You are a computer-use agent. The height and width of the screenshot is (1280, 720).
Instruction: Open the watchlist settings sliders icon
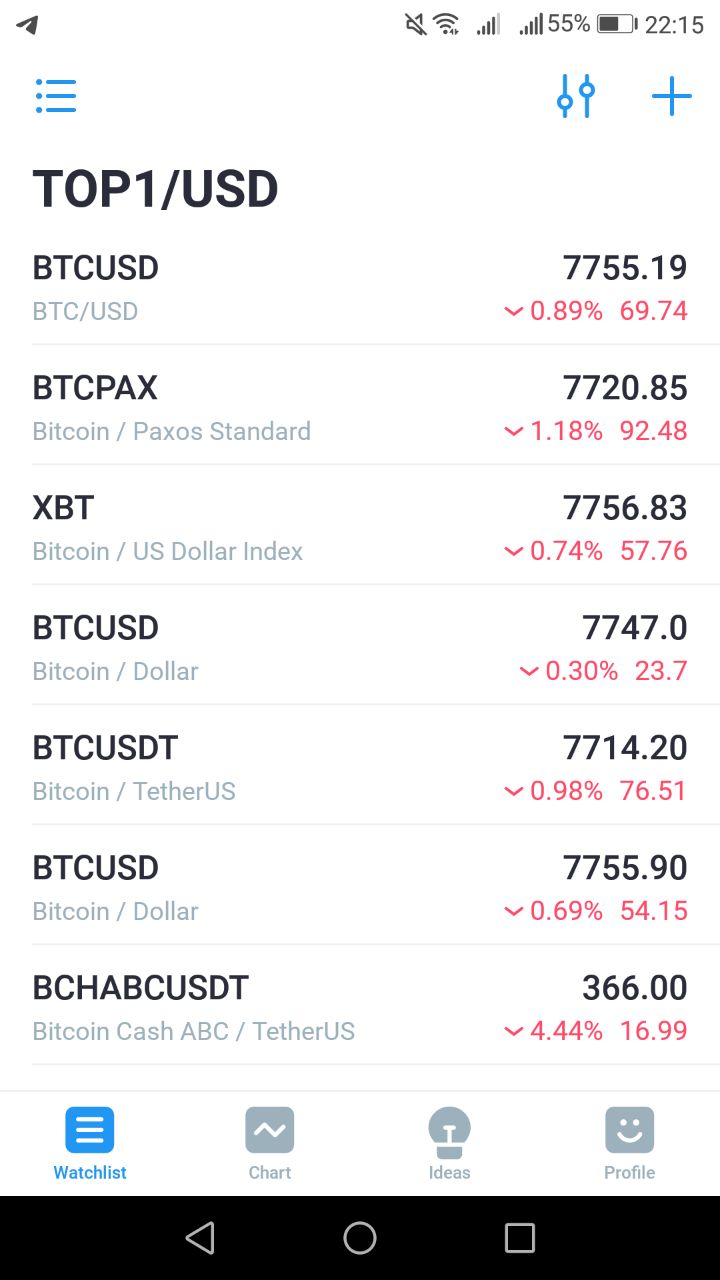tap(576, 96)
